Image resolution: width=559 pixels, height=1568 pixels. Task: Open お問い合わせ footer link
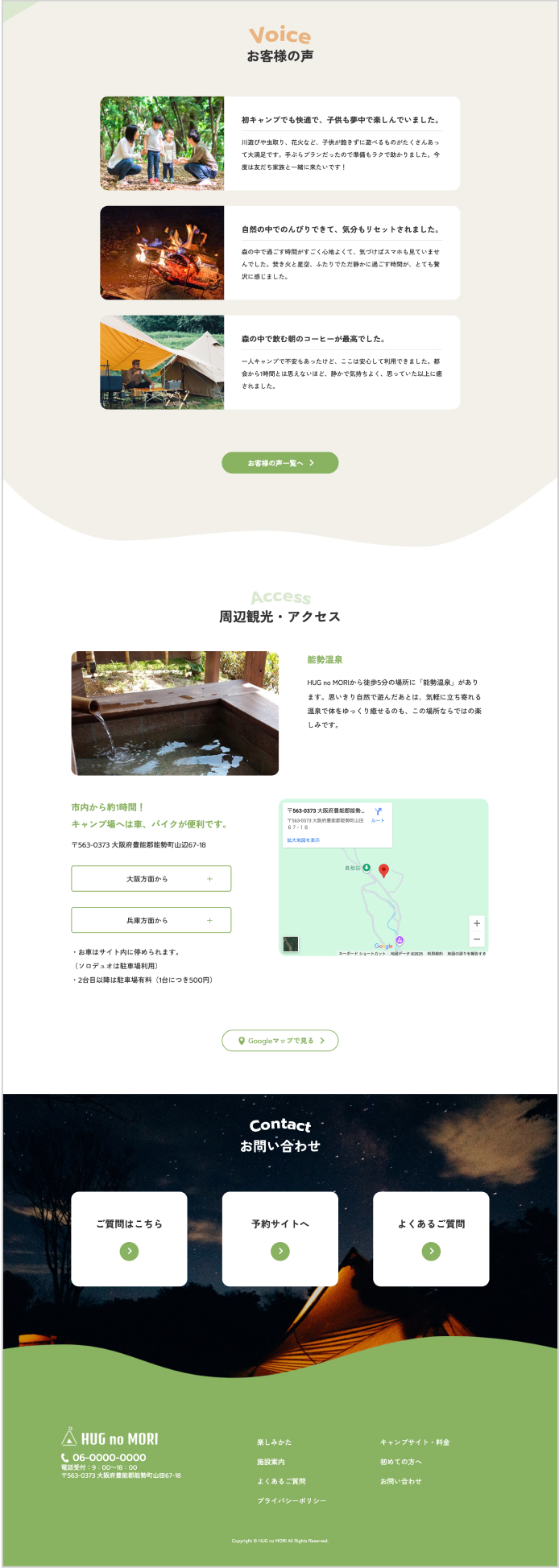pyautogui.click(x=400, y=1481)
